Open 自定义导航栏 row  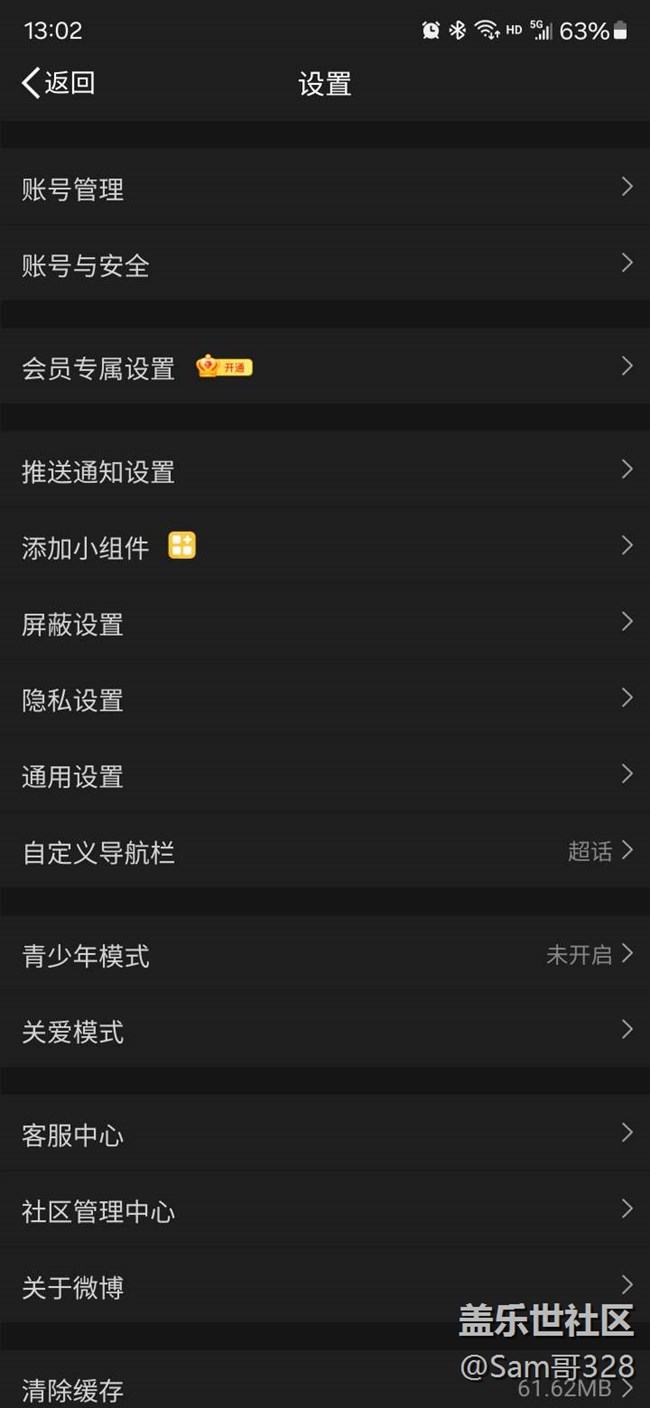coord(325,850)
